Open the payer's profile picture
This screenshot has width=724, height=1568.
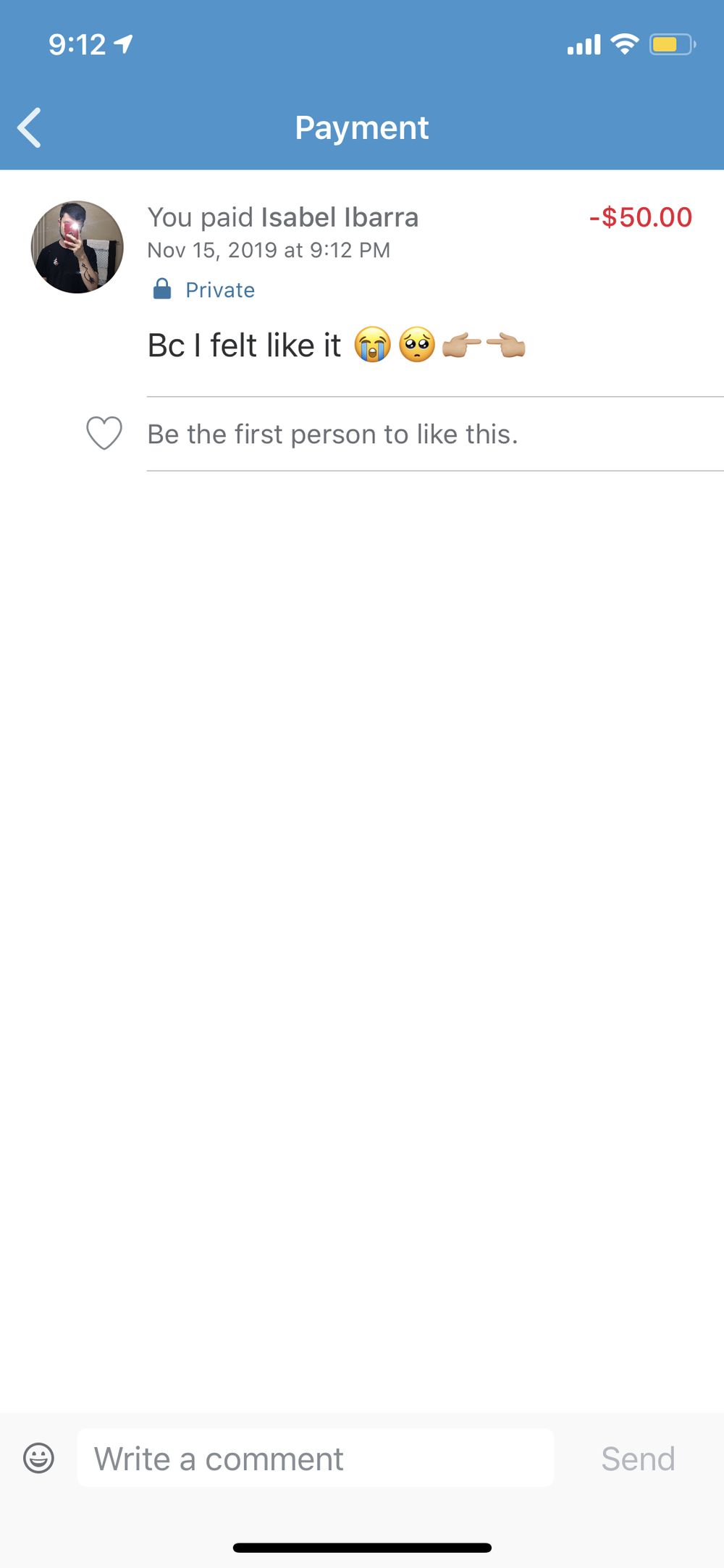pyautogui.click(x=77, y=247)
